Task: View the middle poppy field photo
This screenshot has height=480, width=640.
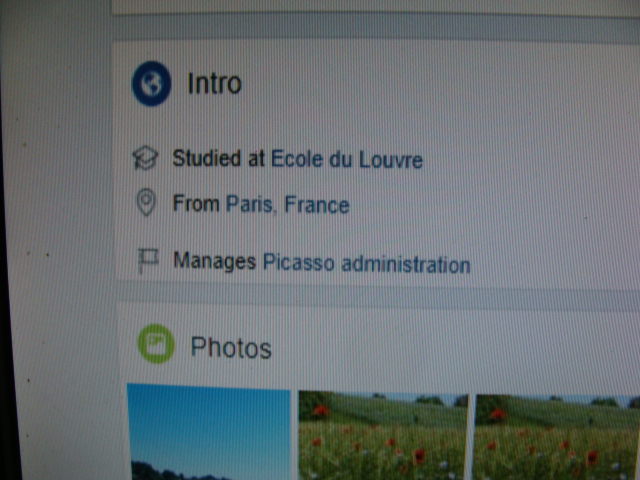Action: (383, 435)
